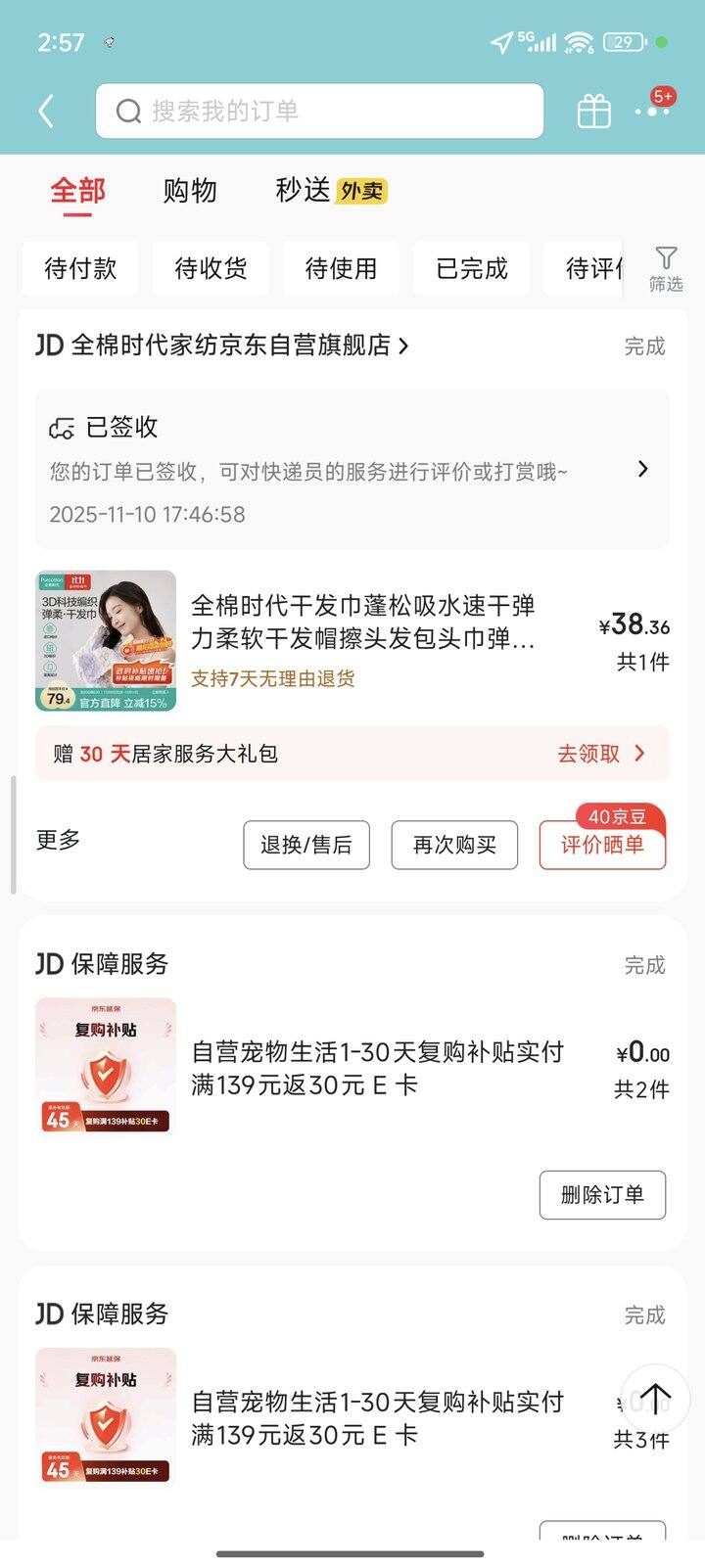Show 已完成 orders
Viewport: 705px width, 1568px height.
[x=471, y=268]
